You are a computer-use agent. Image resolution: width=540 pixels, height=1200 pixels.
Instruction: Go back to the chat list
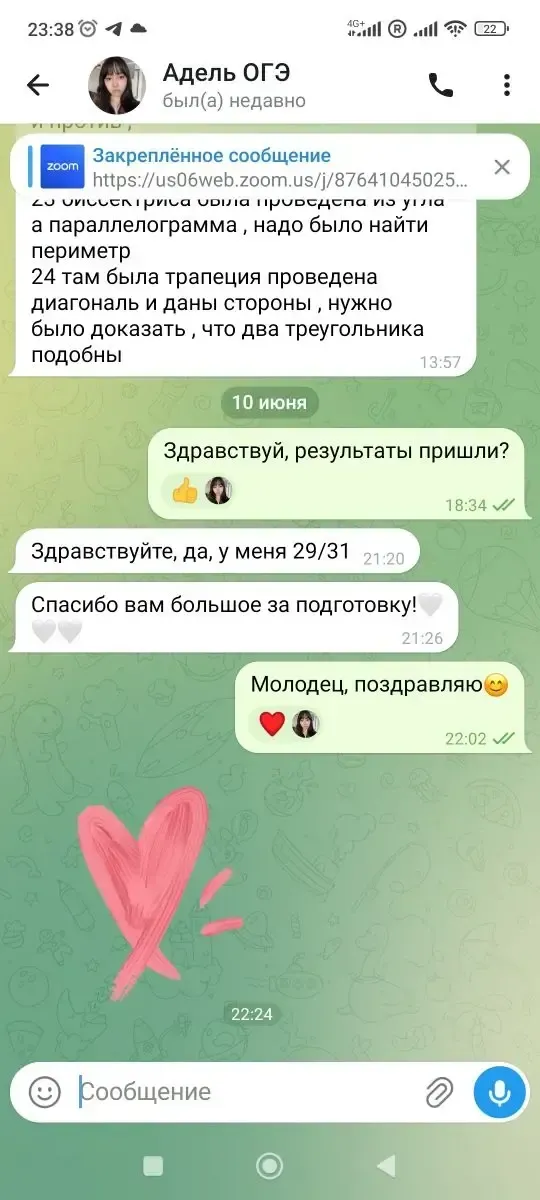(37, 86)
